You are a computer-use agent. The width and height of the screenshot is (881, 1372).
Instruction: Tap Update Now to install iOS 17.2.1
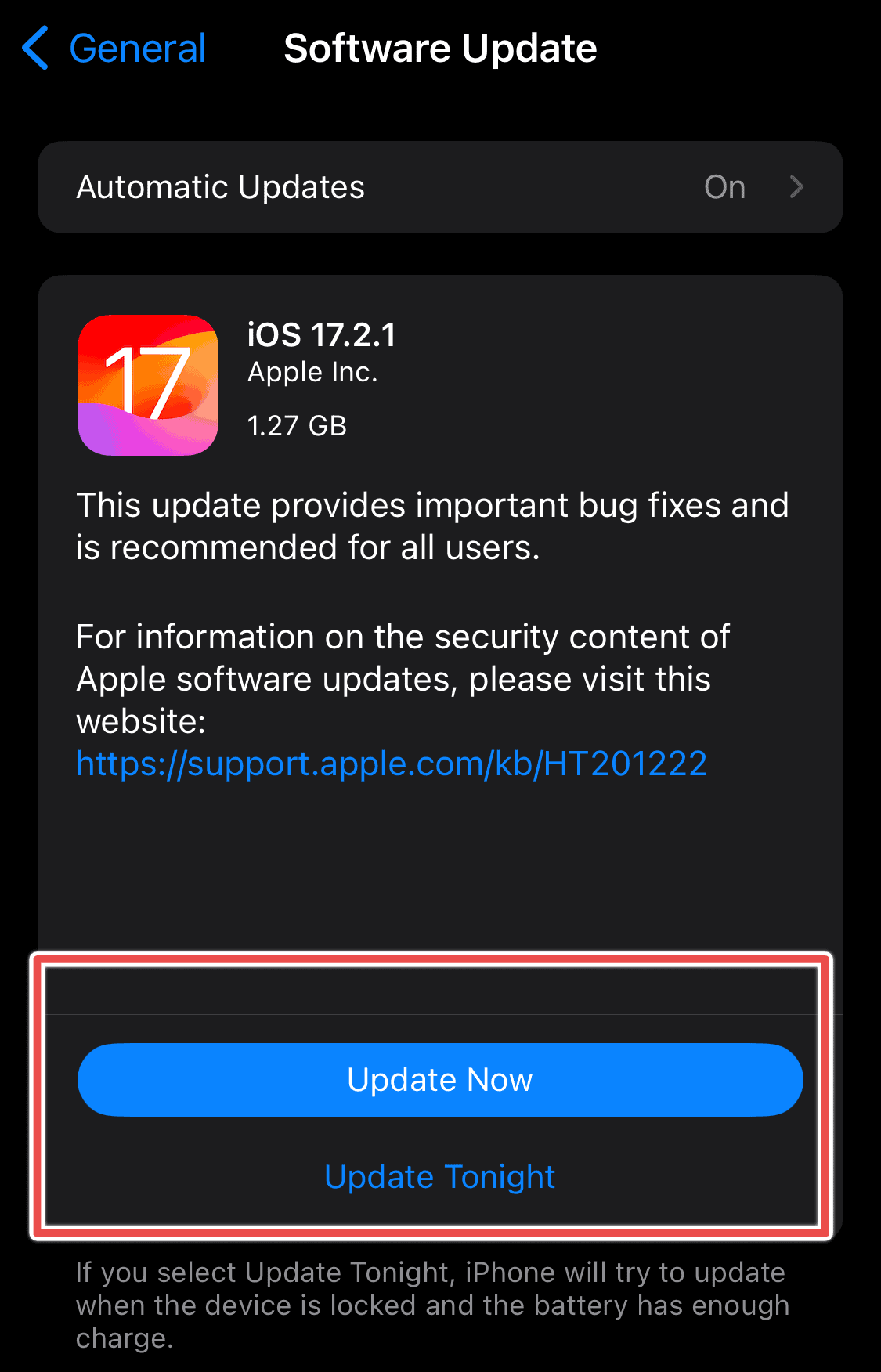pyautogui.click(x=440, y=1080)
